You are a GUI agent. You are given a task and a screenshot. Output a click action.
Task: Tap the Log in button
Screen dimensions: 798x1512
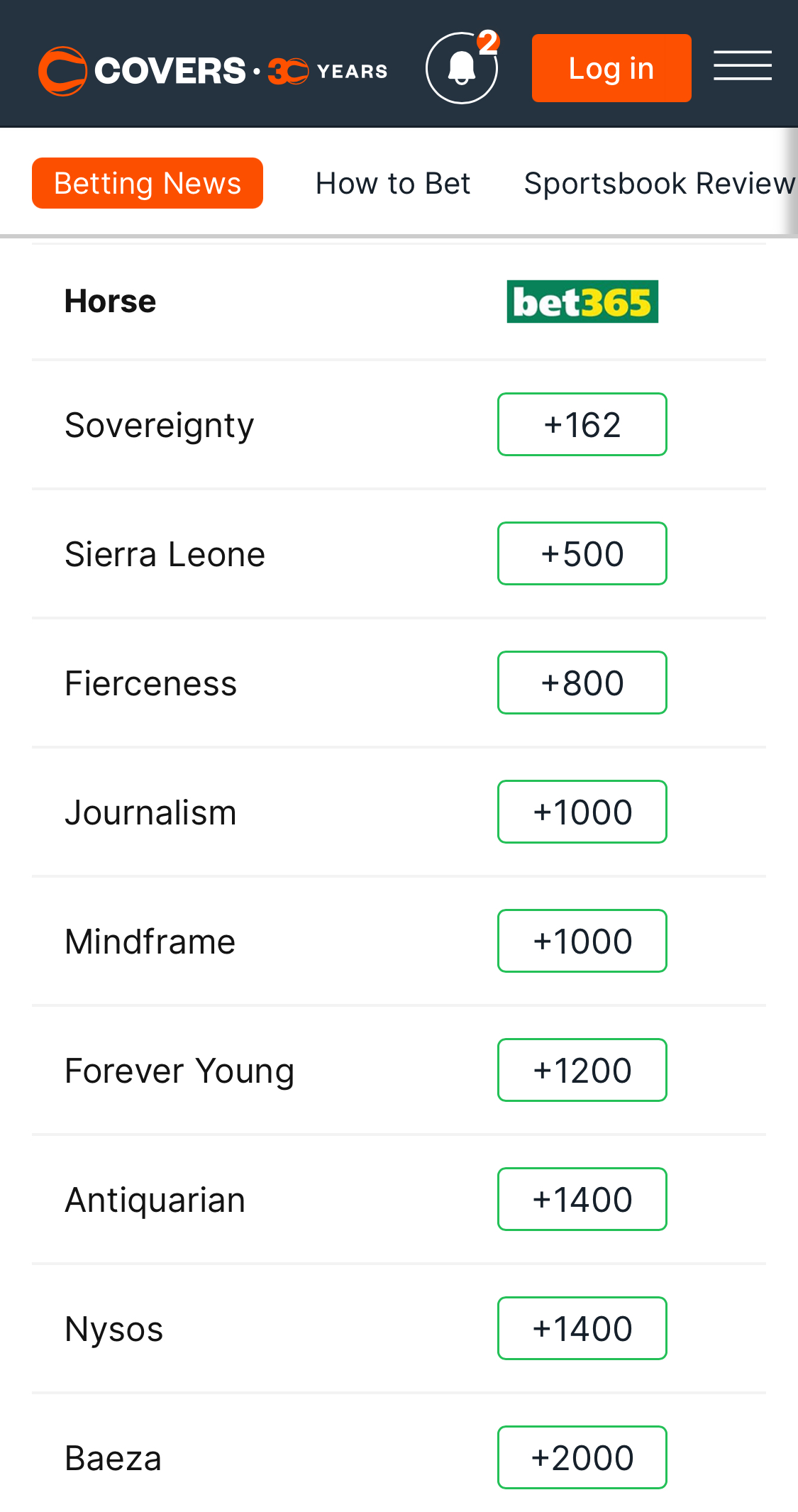coord(611,68)
